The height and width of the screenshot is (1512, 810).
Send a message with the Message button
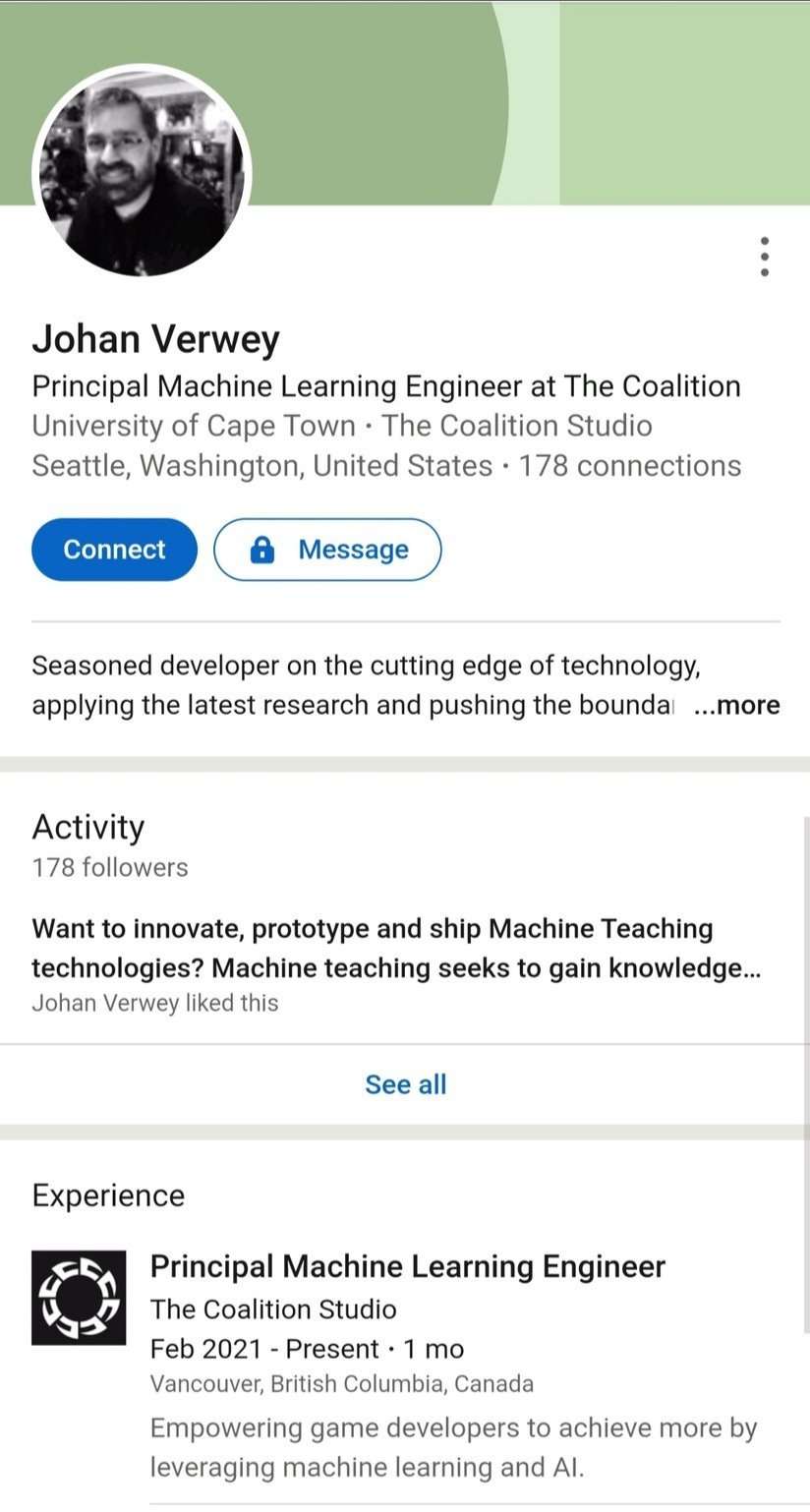point(327,550)
